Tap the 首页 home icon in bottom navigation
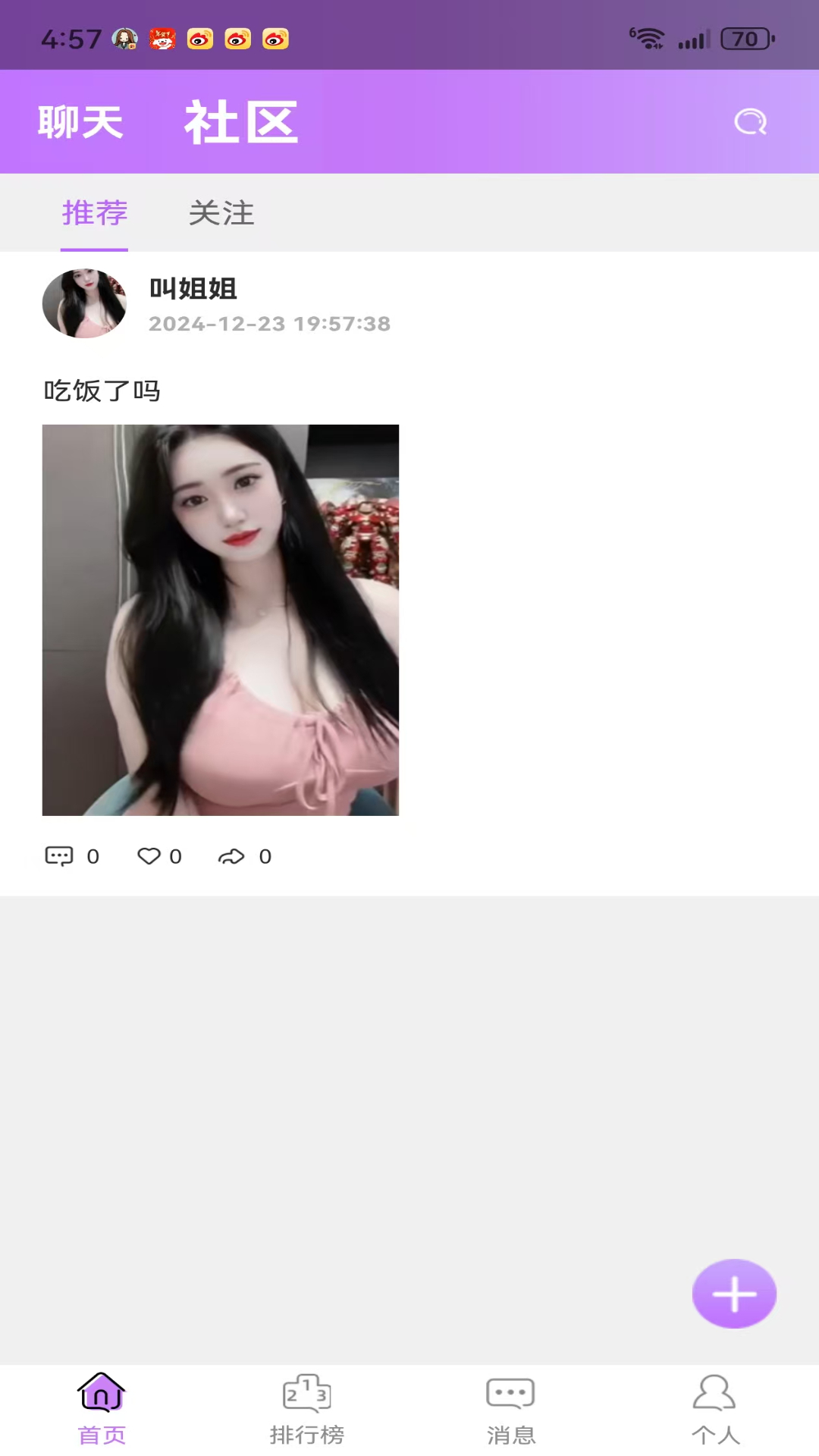The height and width of the screenshot is (1456, 819). [101, 1393]
